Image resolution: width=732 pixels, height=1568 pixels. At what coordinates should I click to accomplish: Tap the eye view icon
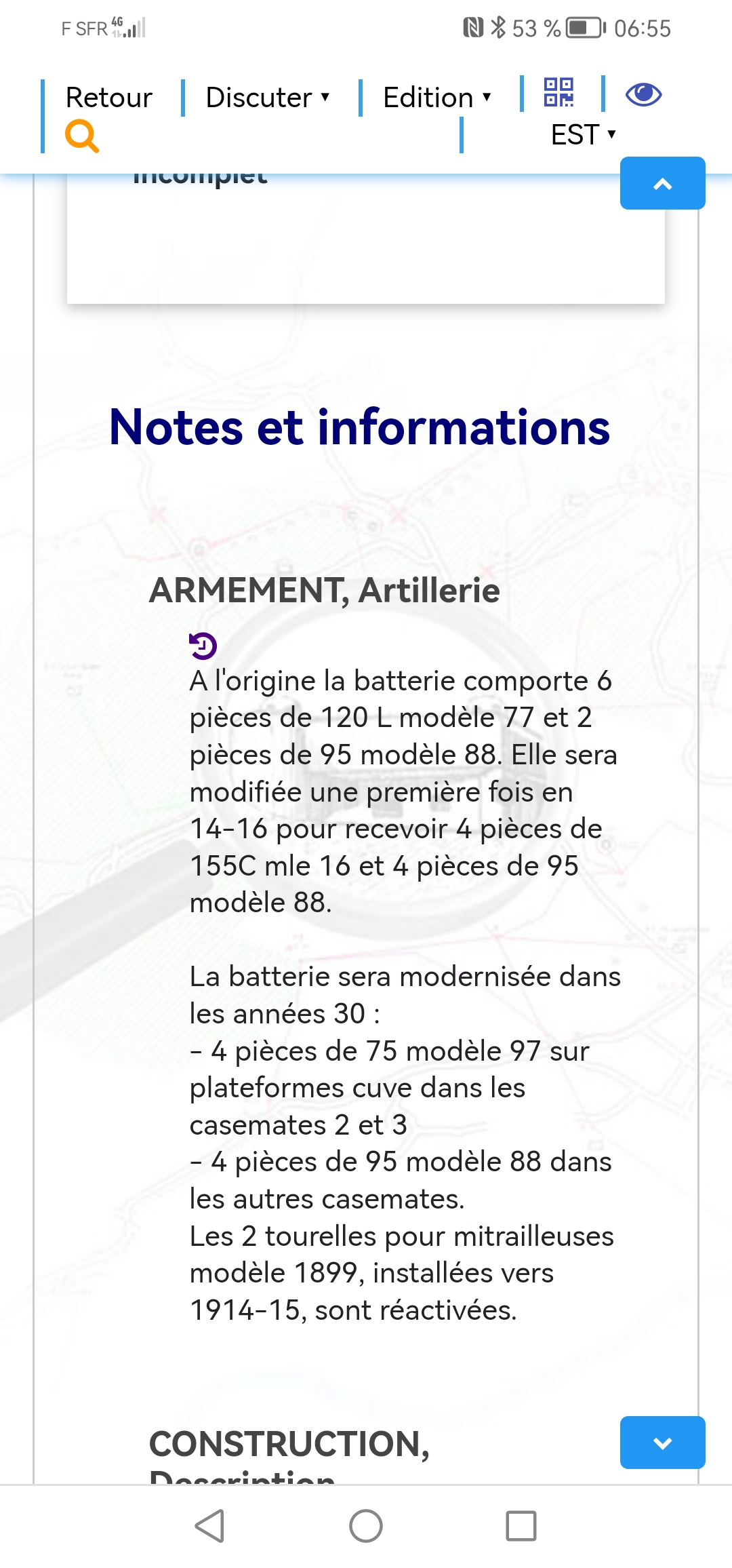click(643, 94)
